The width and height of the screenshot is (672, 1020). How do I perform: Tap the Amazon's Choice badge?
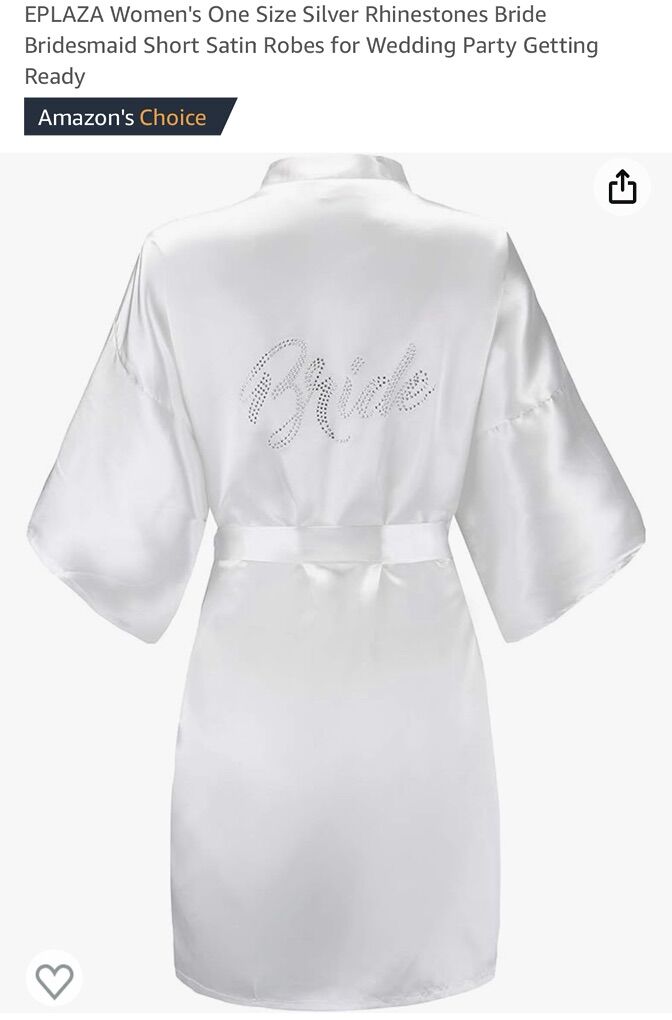click(122, 117)
